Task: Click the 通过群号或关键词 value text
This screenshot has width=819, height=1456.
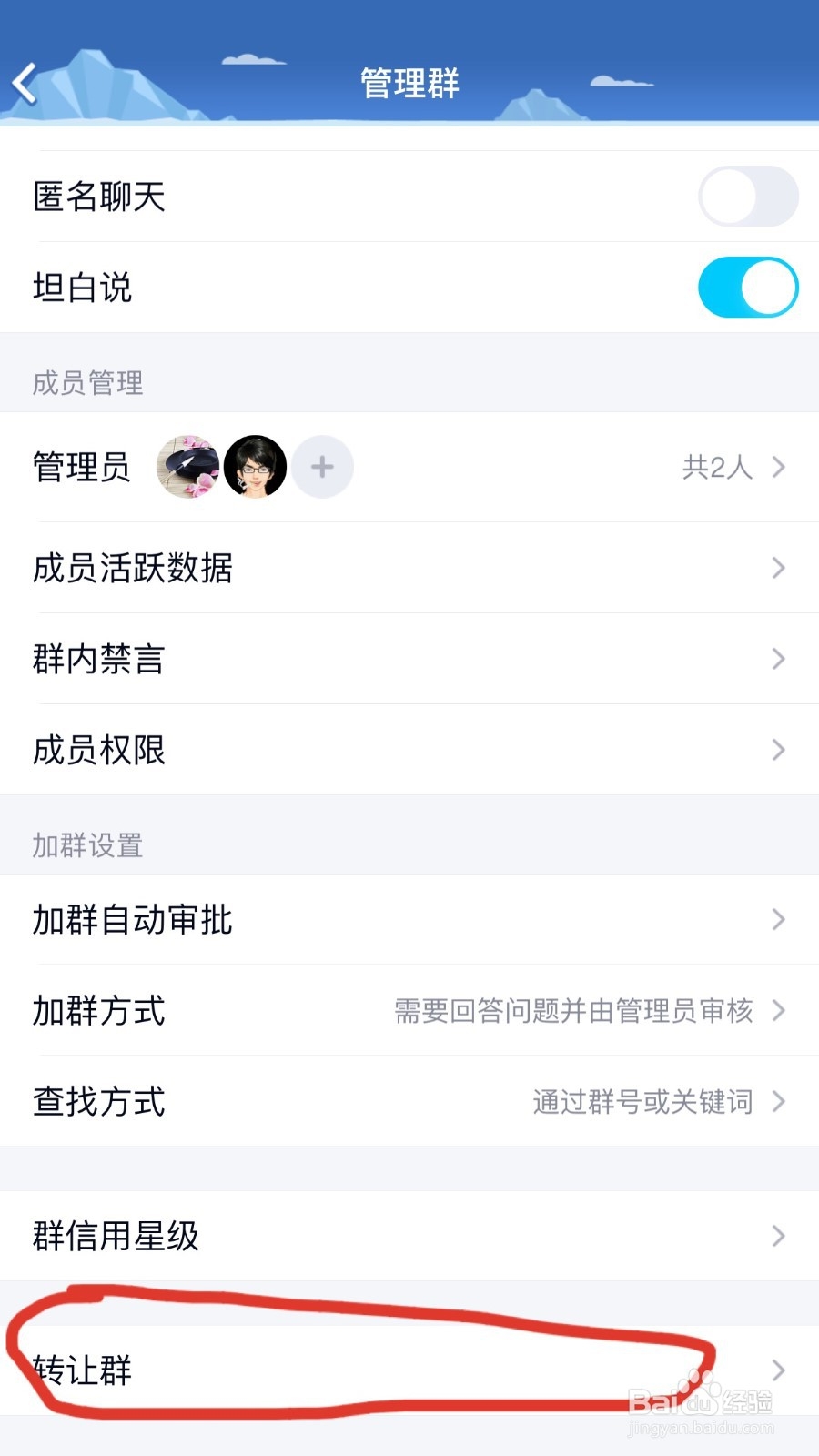Action: click(642, 1102)
